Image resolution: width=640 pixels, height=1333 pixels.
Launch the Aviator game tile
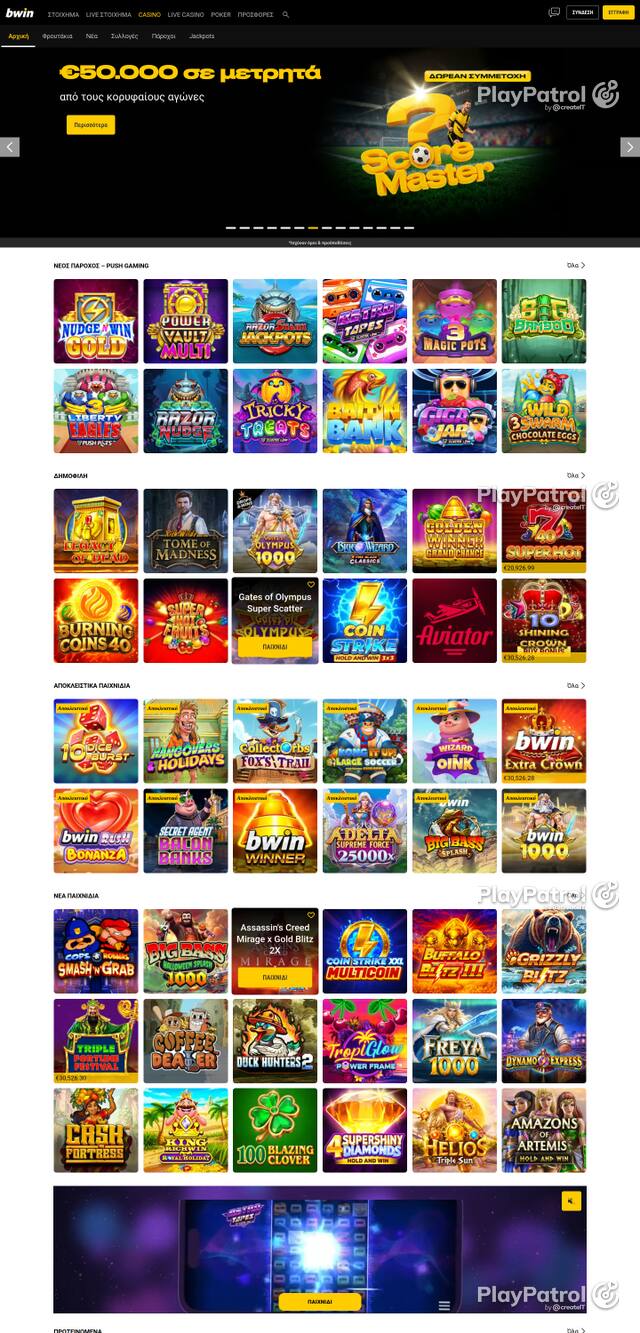(454, 621)
